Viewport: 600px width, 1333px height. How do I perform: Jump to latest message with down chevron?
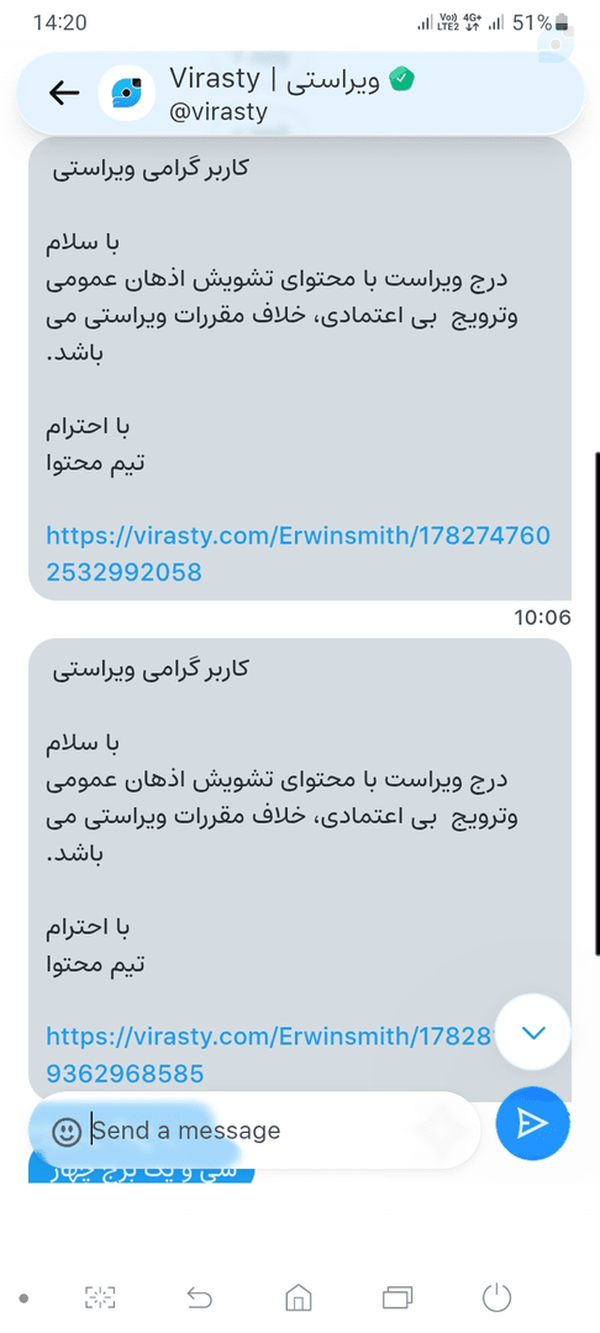click(x=533, y=1032)
